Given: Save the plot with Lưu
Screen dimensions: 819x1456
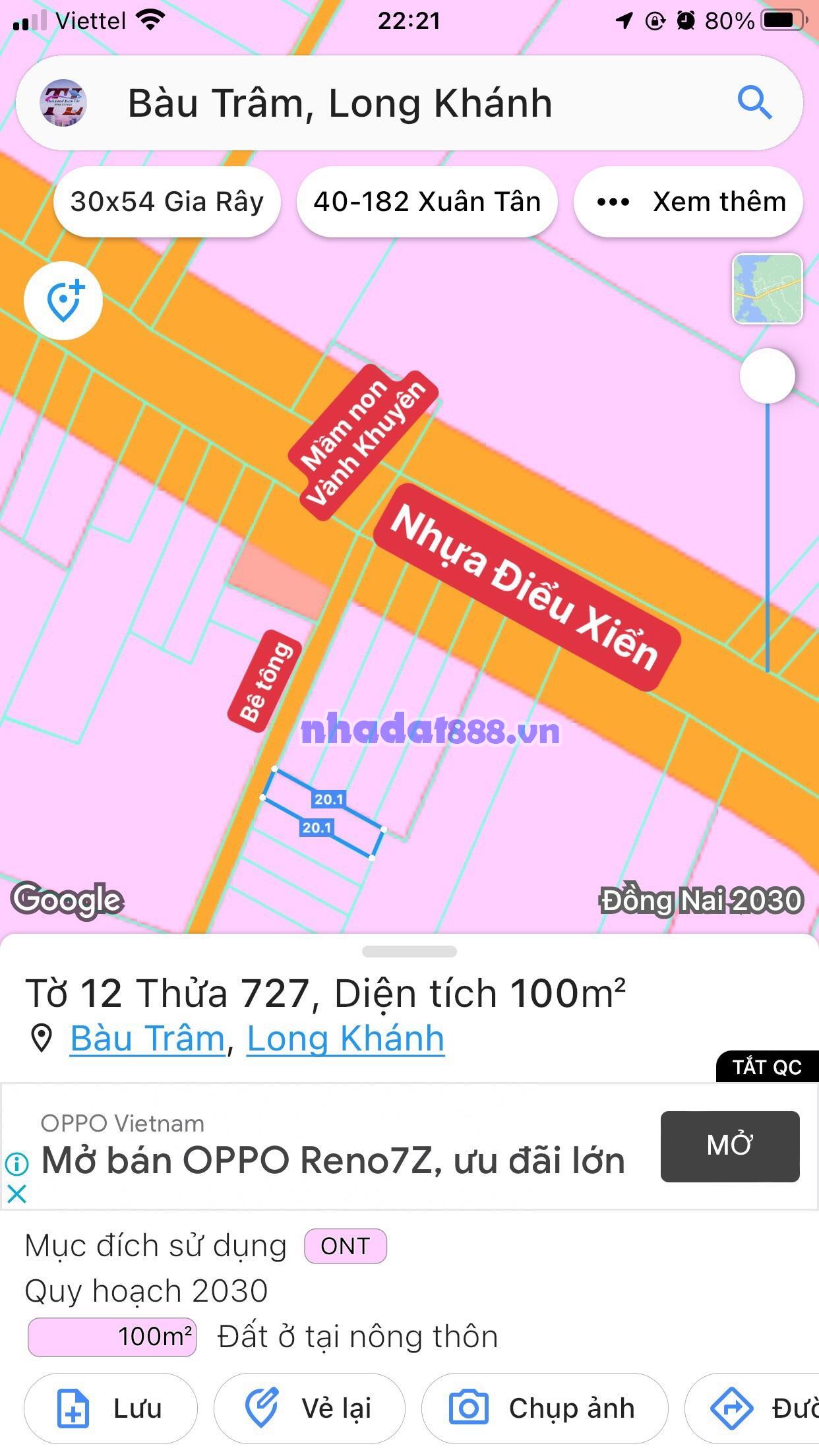Looking at the screenshot, I should pos(111,1409).
